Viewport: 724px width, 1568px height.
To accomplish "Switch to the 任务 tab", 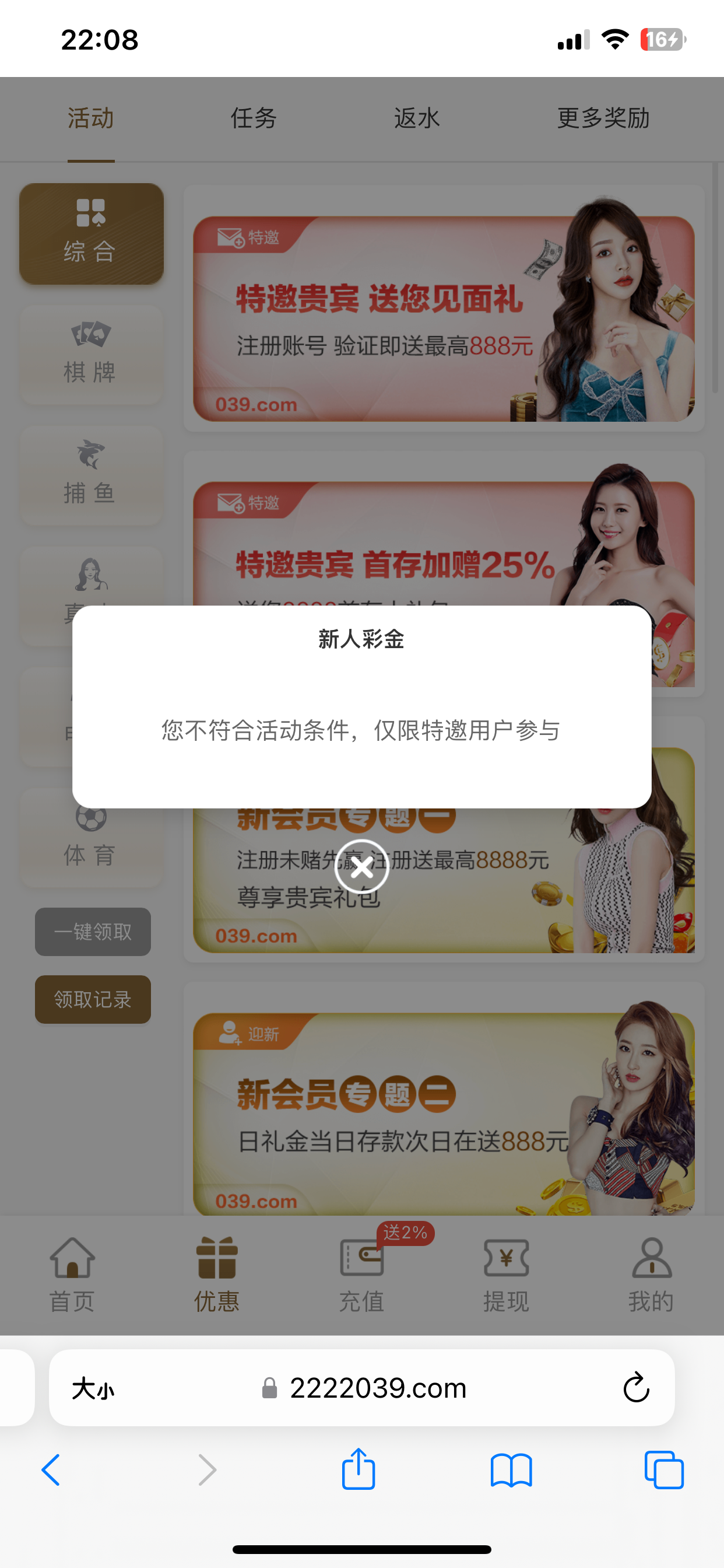I will 254,118.
